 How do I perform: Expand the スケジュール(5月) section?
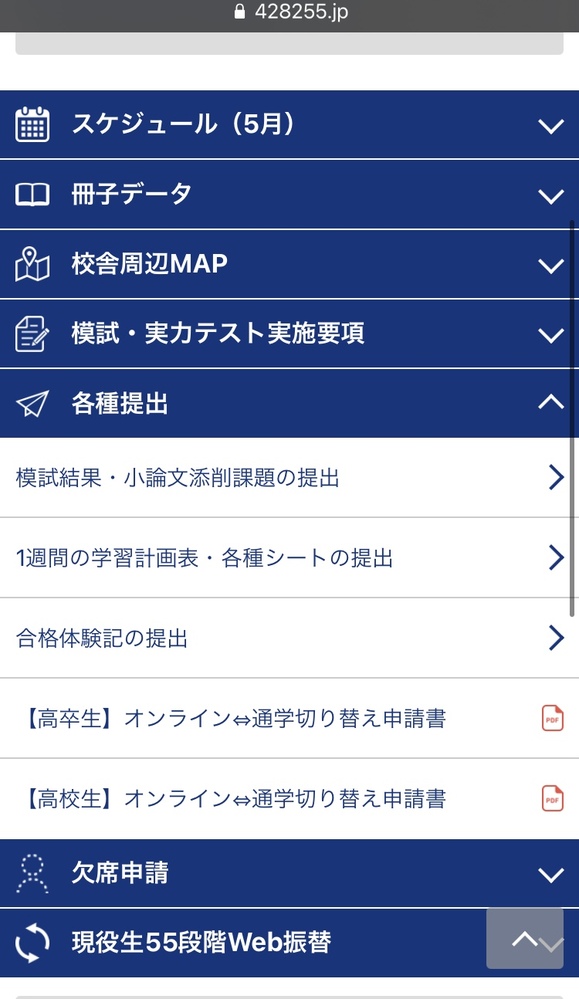289,124
